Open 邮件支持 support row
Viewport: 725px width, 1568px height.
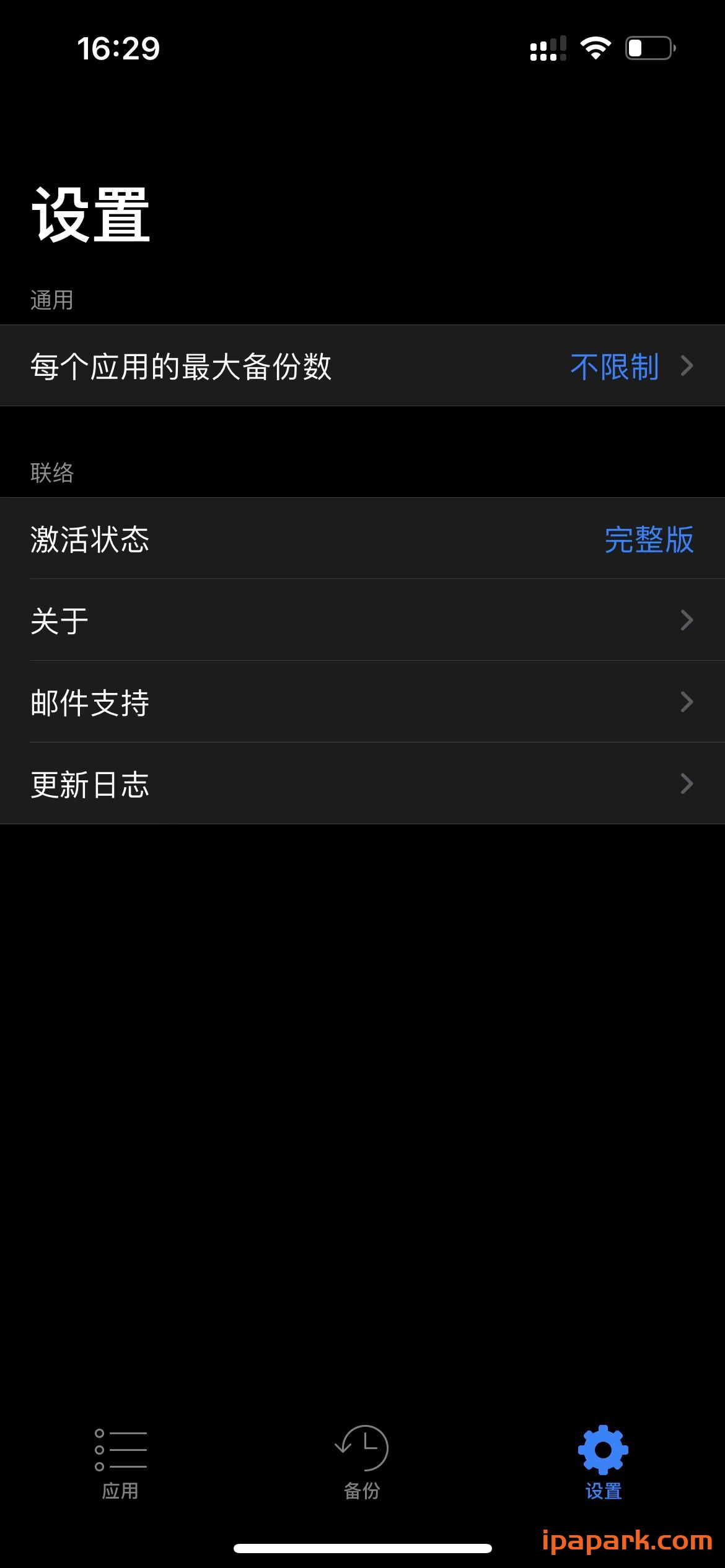(362, 702)
